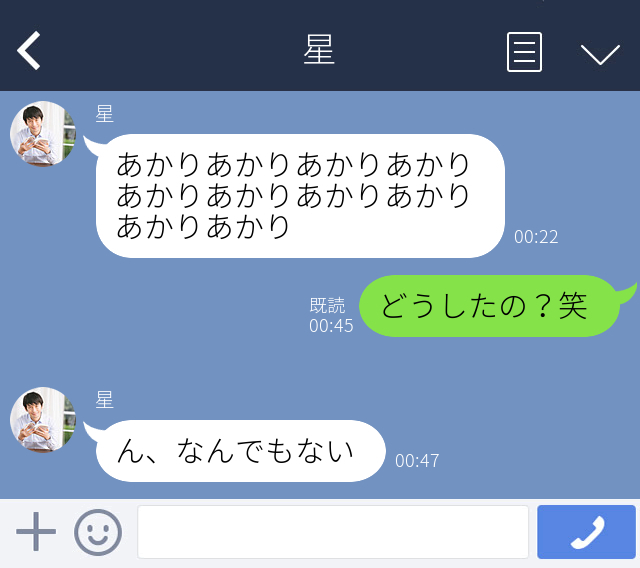Focus the message input field
The height and width of the screenshot is (568, 640).
click(x=332, y=532)
